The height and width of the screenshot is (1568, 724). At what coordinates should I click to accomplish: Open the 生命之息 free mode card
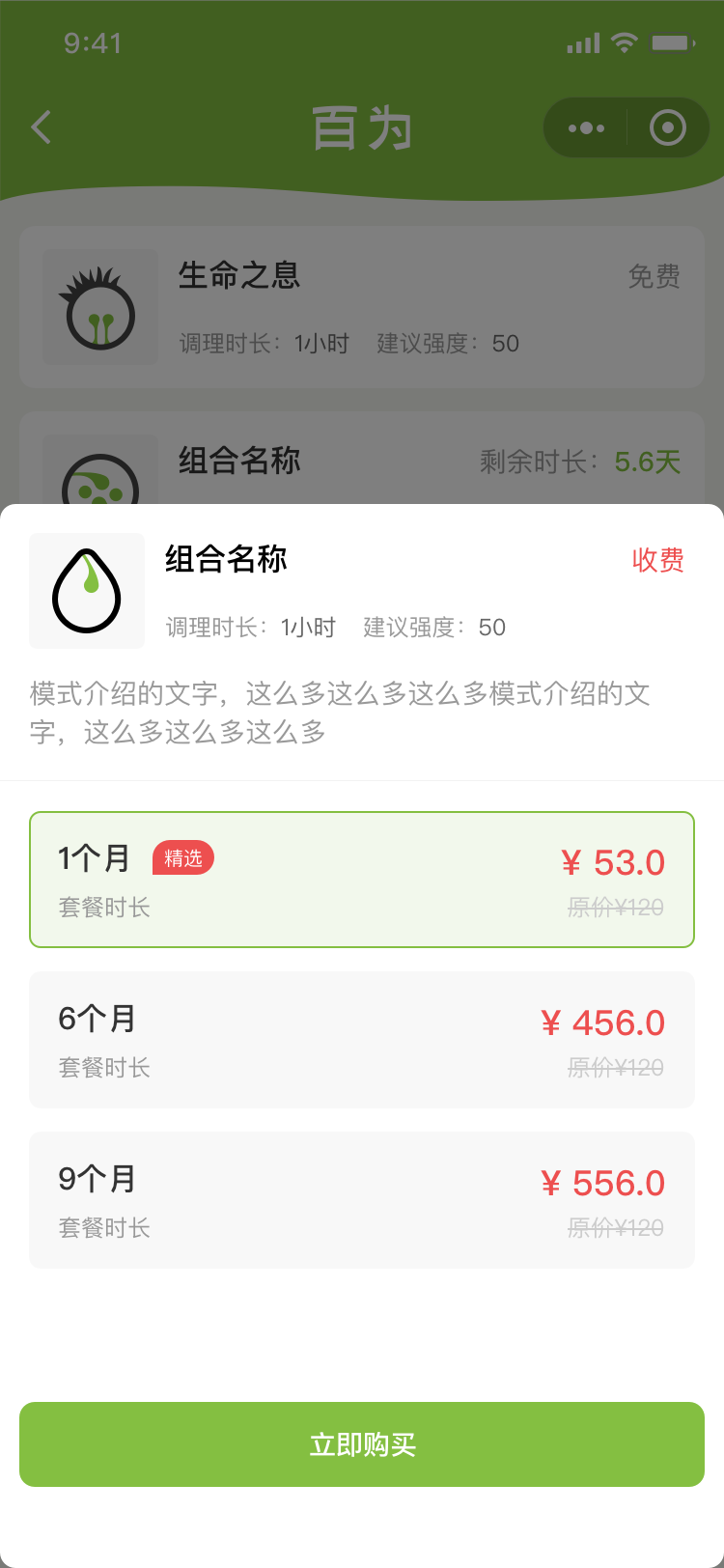coord(362,307)
